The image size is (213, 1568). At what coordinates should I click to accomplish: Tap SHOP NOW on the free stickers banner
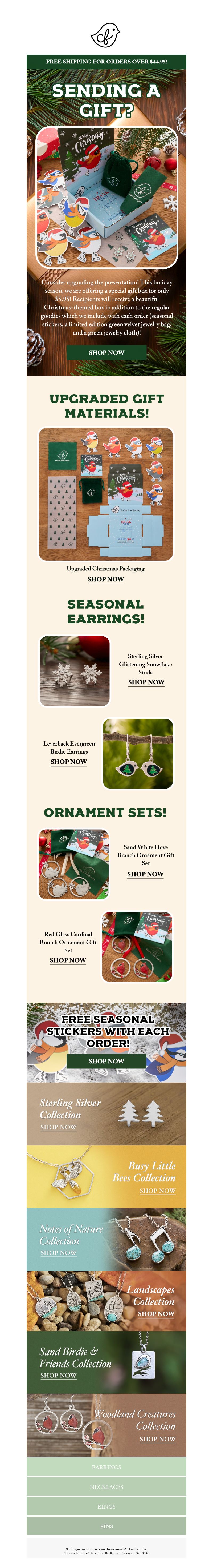tap(106, 1061)
